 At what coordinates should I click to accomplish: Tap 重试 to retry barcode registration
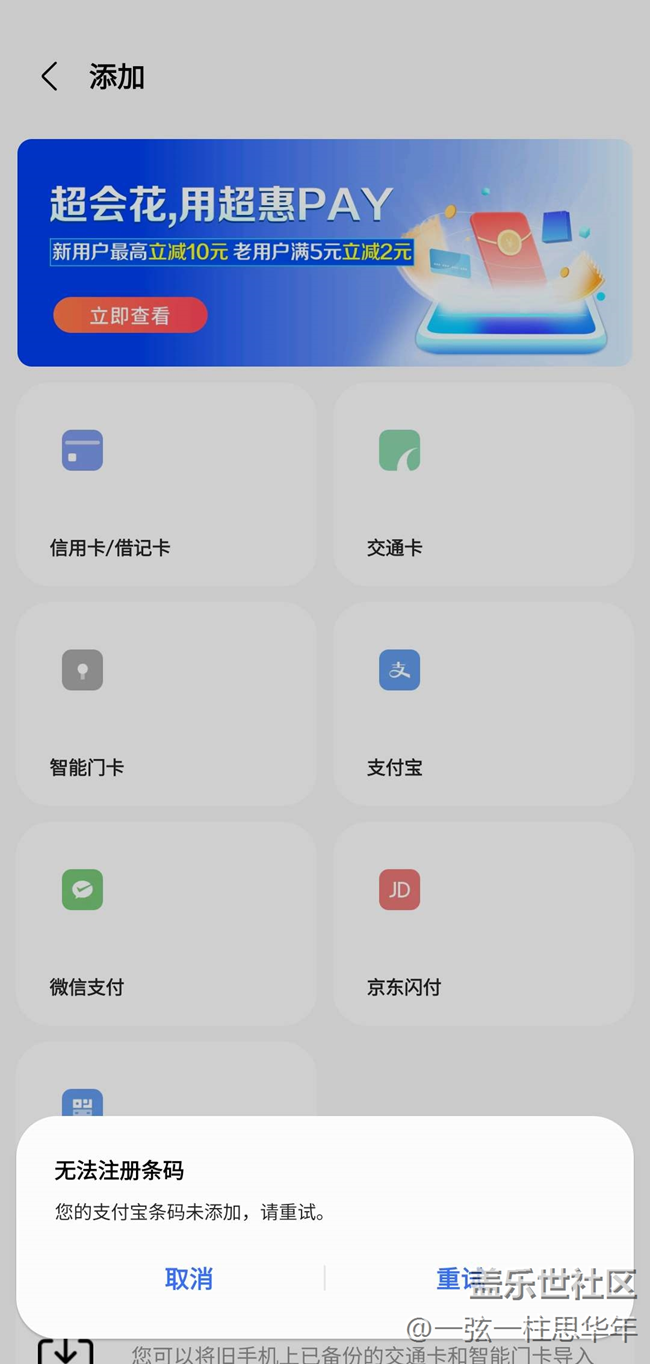460,1278
